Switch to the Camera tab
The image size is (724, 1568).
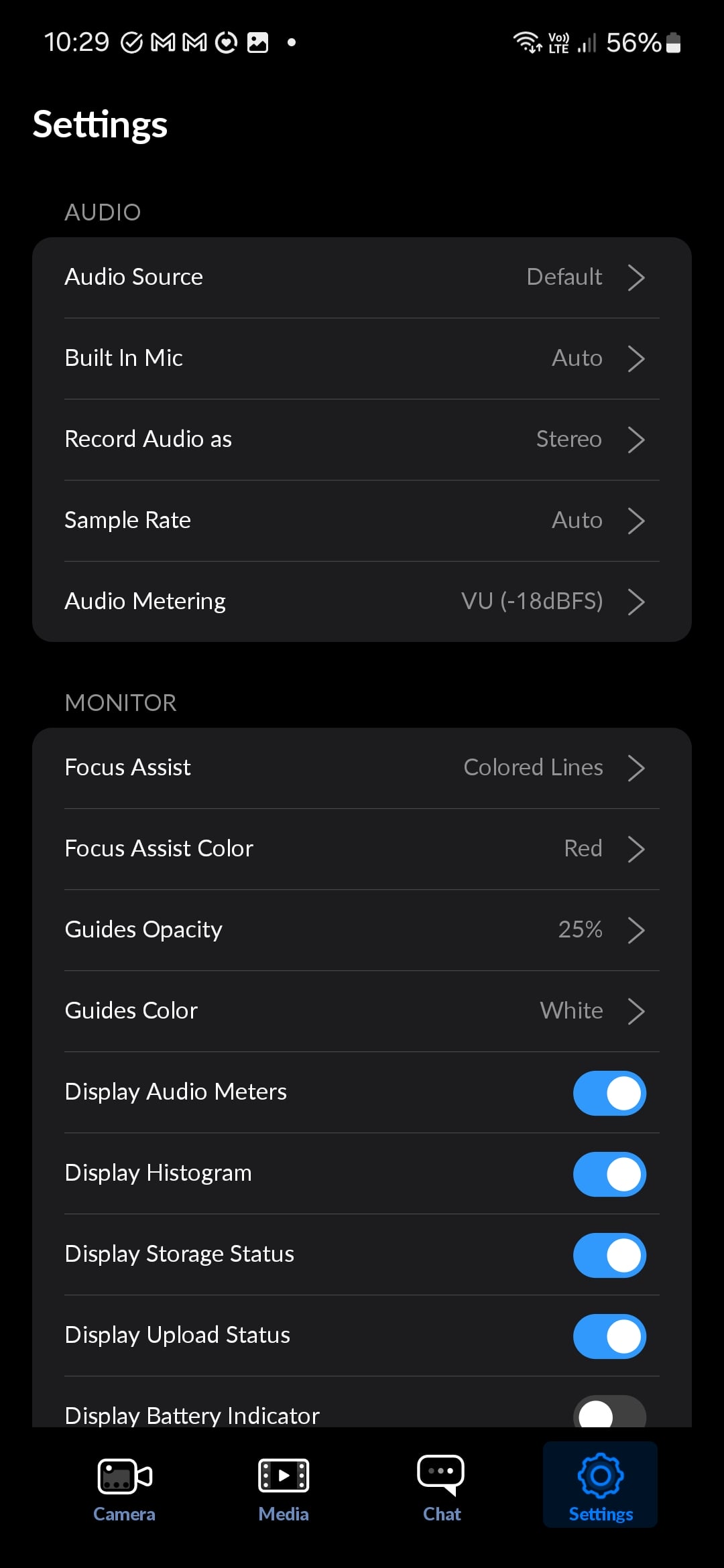(124, 1486)
